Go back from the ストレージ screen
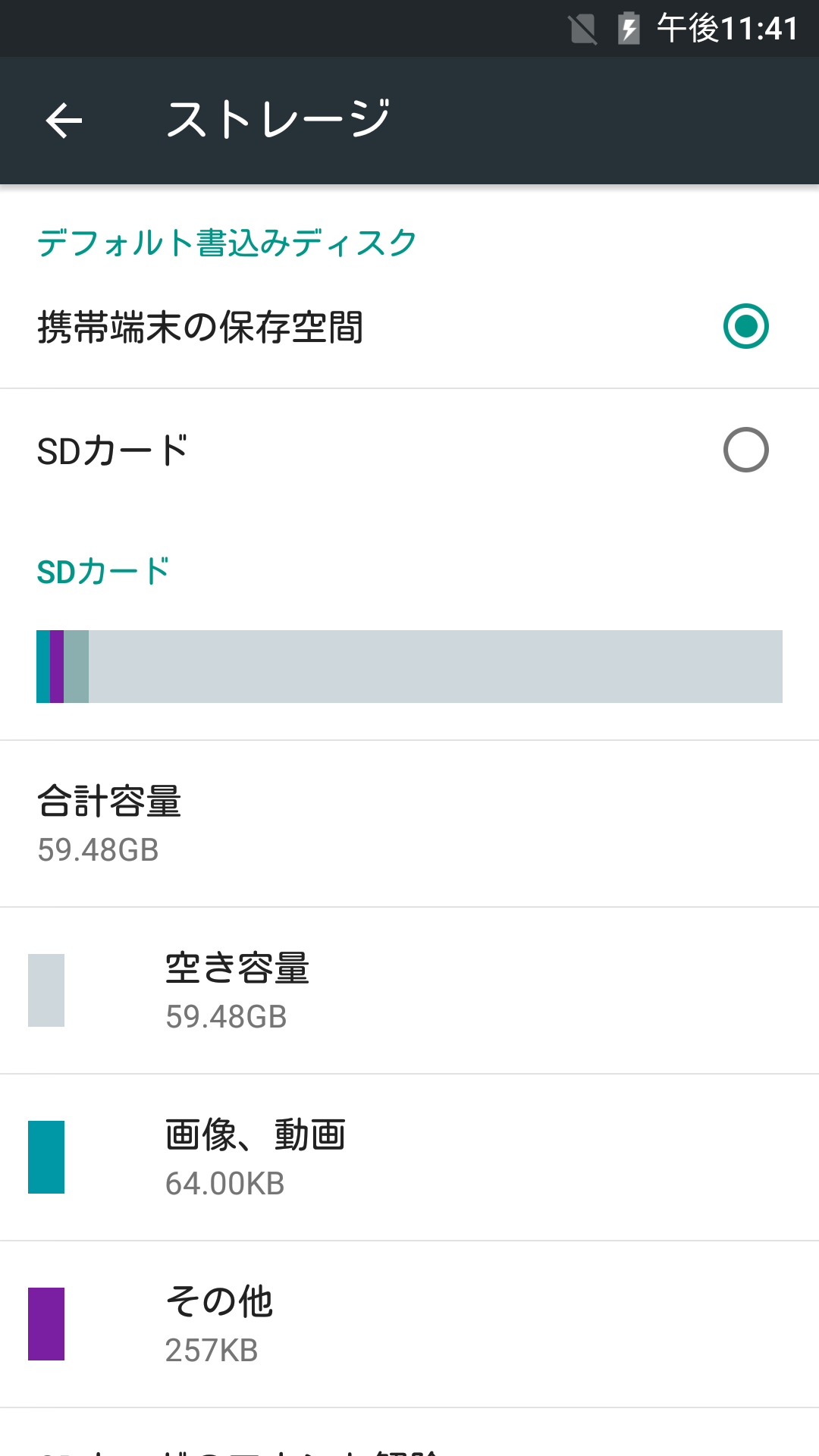 [x=64, y=121]
